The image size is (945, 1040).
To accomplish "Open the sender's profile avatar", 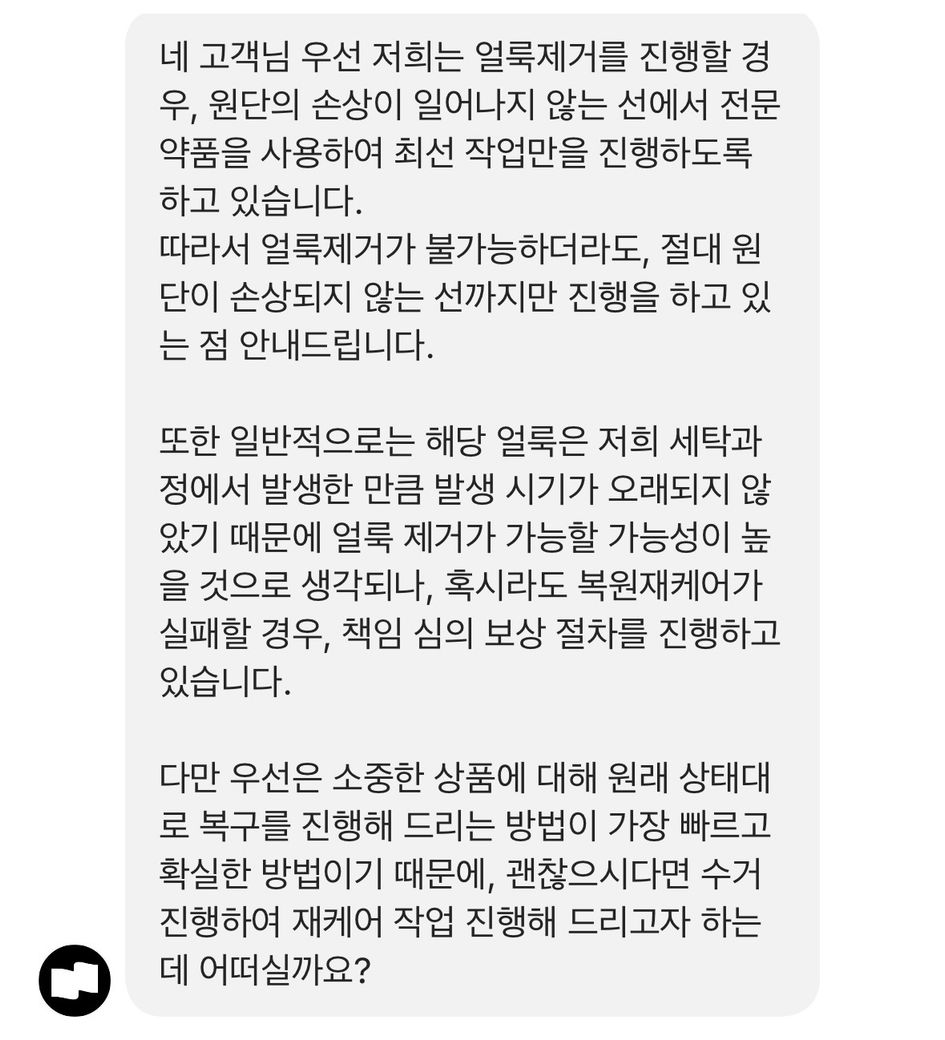I will [x=74, y=980].
